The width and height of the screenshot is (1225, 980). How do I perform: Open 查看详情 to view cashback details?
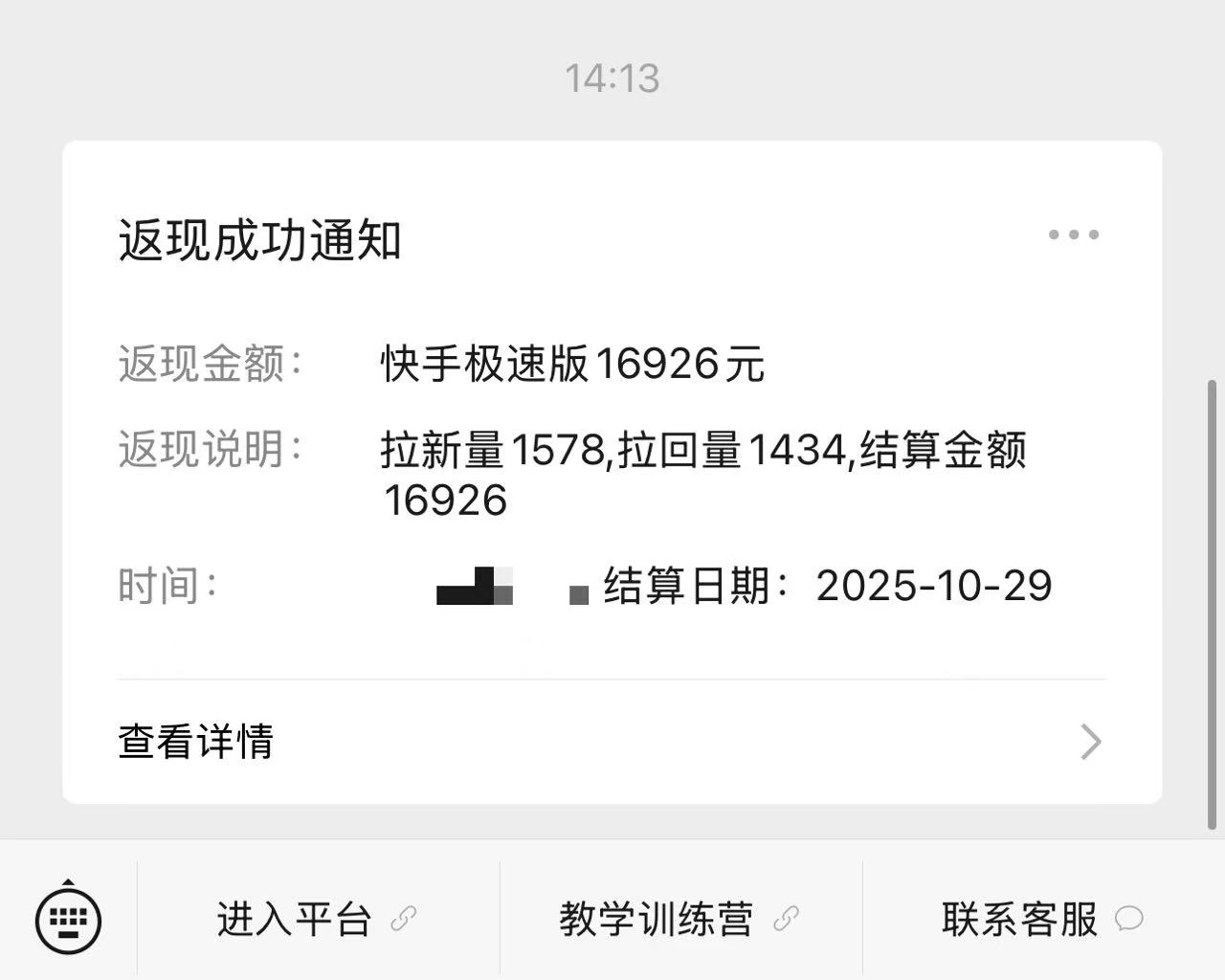tap(611, 742)
